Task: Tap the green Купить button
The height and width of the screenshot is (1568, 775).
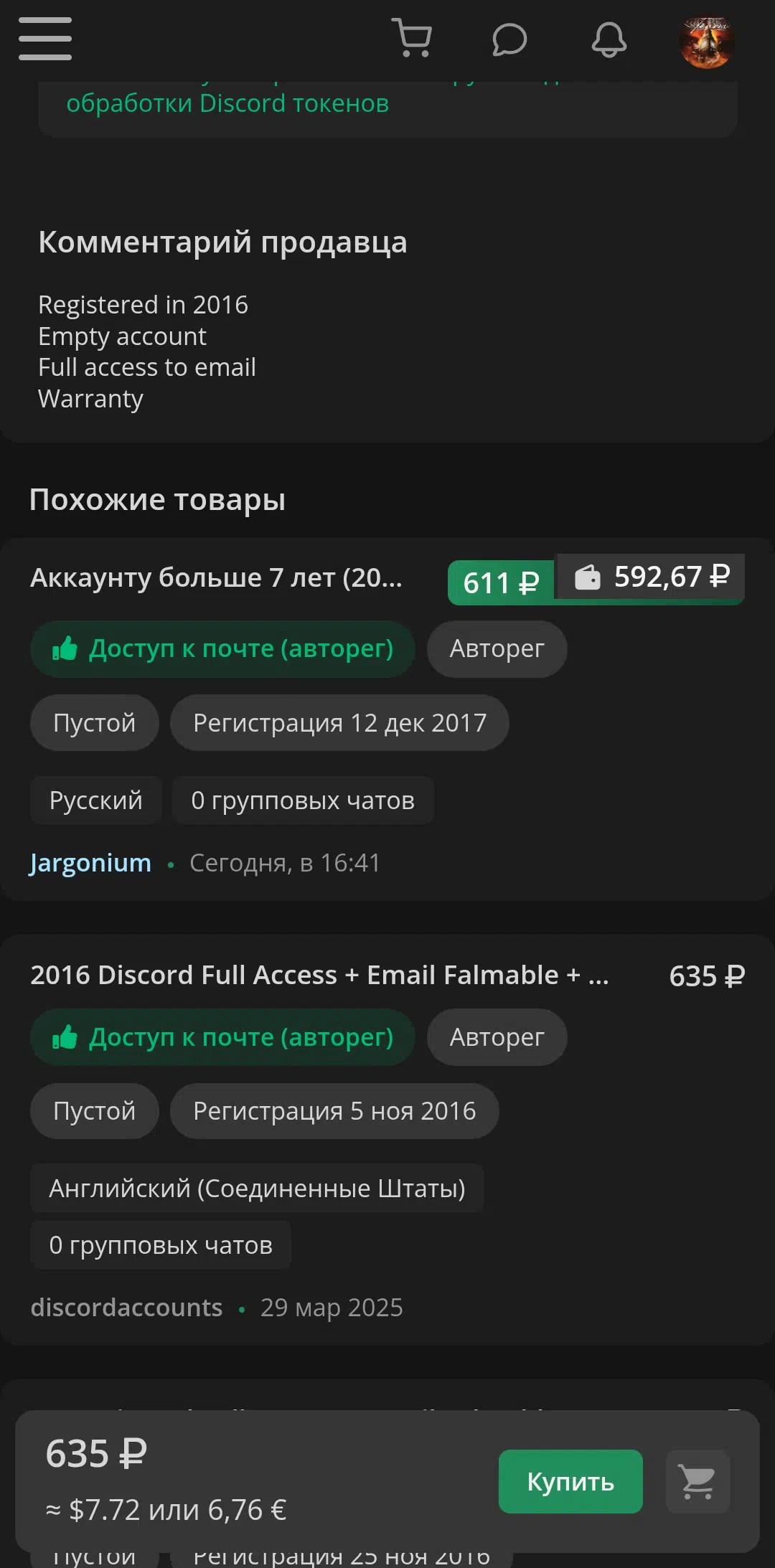Action: [x=570, y=1481]
